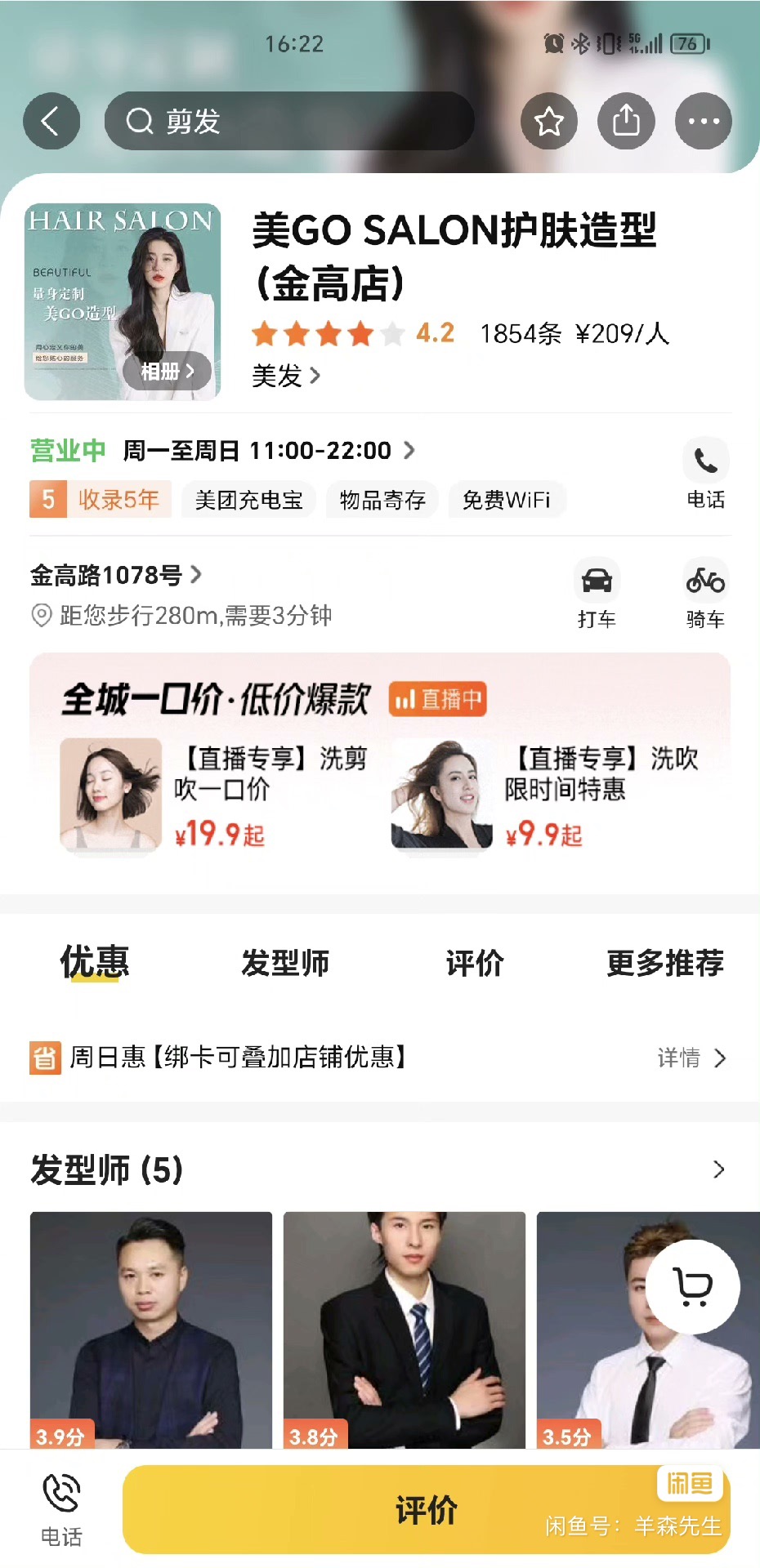This screenshot has width=760, height=1568.
Task: Go back using the top-left arrow
Action: tap(51, 122)
